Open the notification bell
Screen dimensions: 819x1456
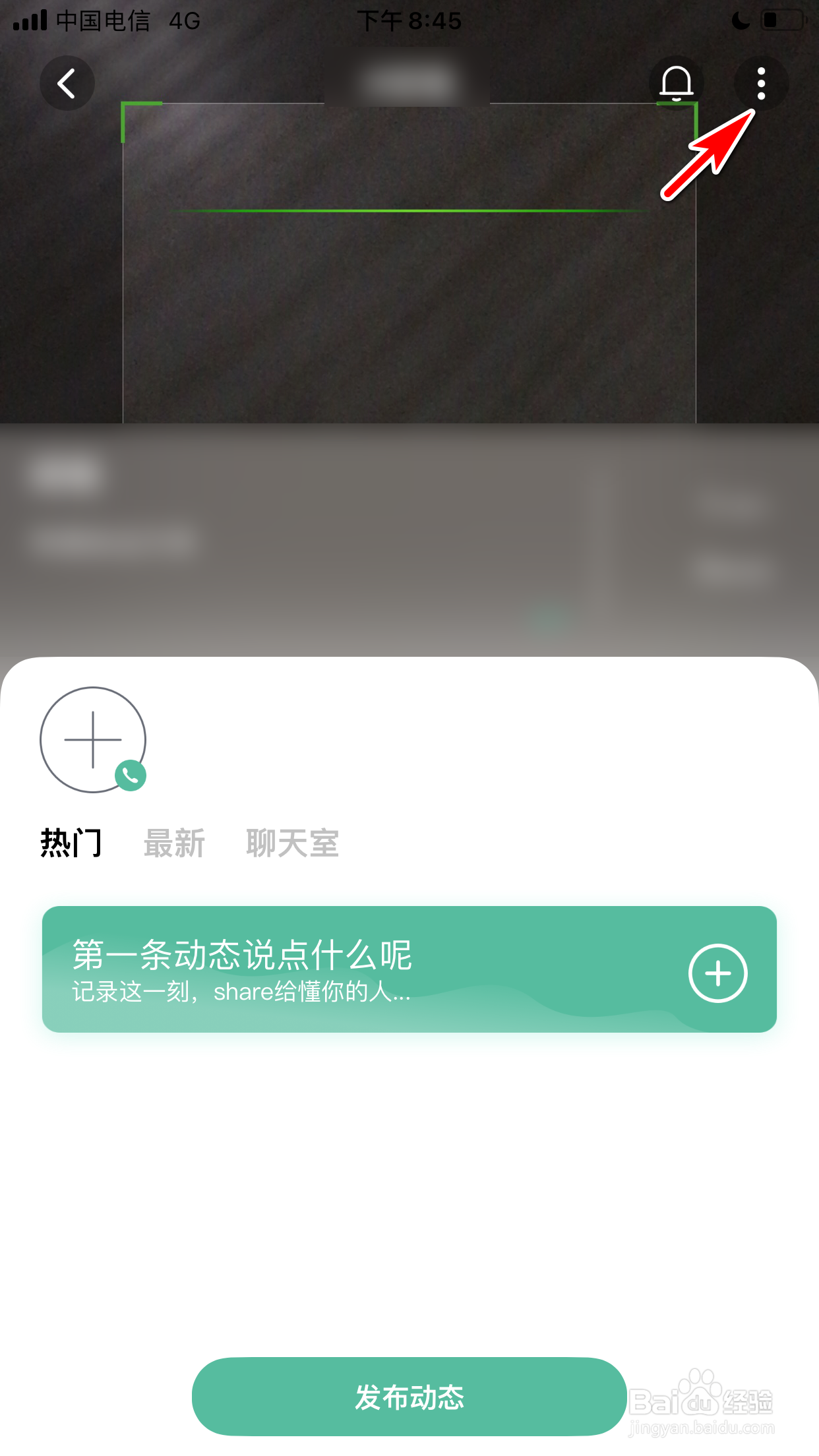tap(677, 83)
